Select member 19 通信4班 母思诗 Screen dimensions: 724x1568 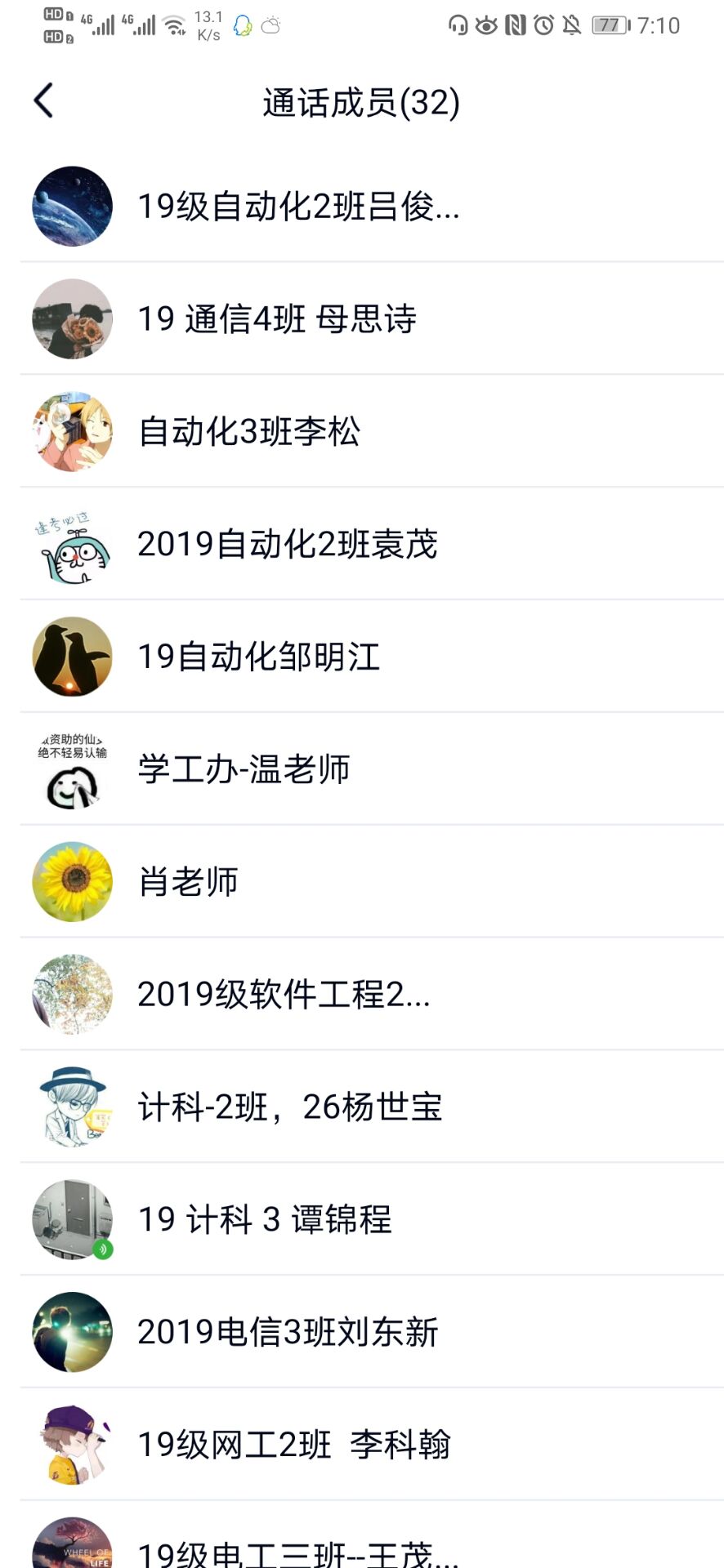tap(277, 319)
